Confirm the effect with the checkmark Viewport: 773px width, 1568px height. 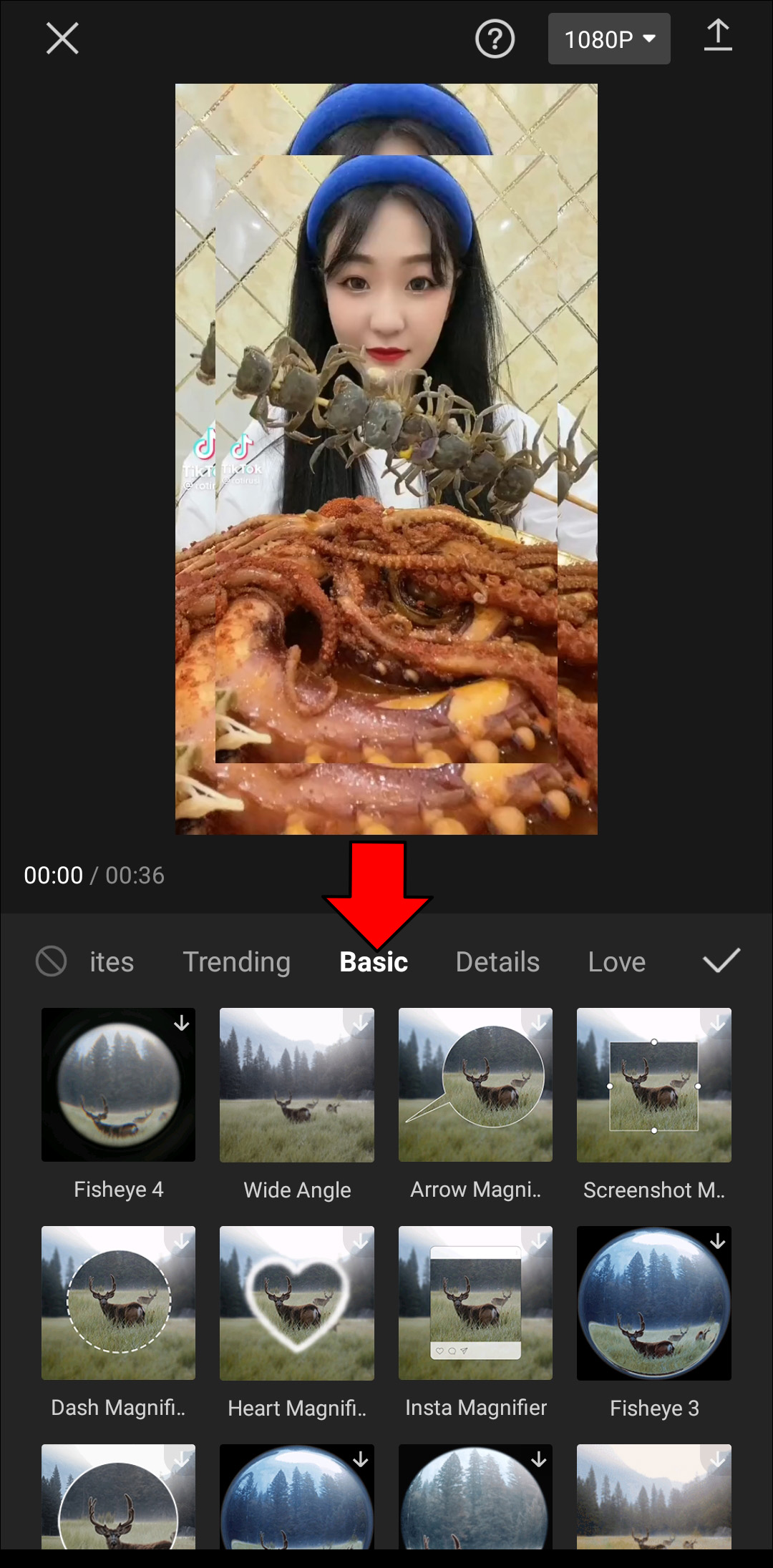(x=721, y=961)
